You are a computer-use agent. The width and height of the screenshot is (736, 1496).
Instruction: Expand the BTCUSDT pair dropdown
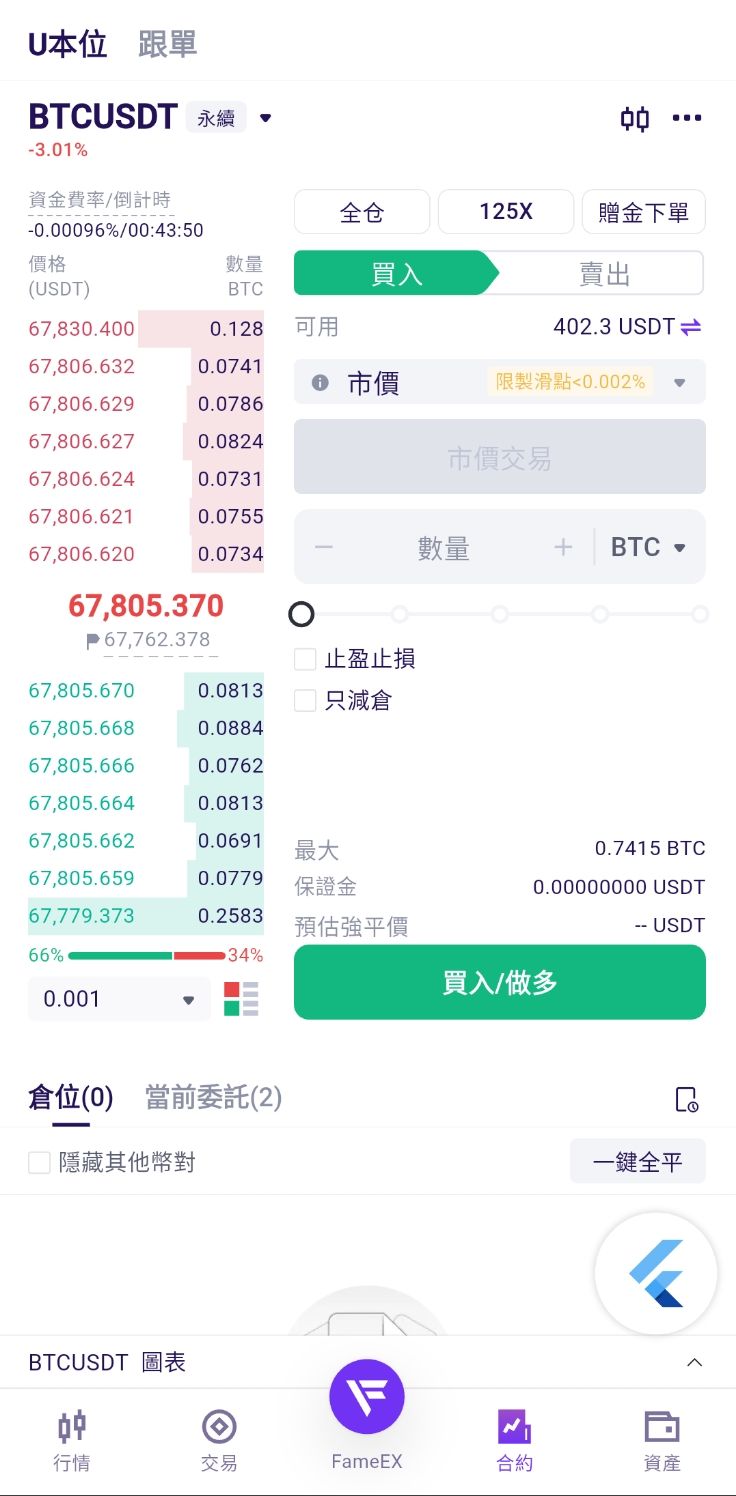pos(265,118)
